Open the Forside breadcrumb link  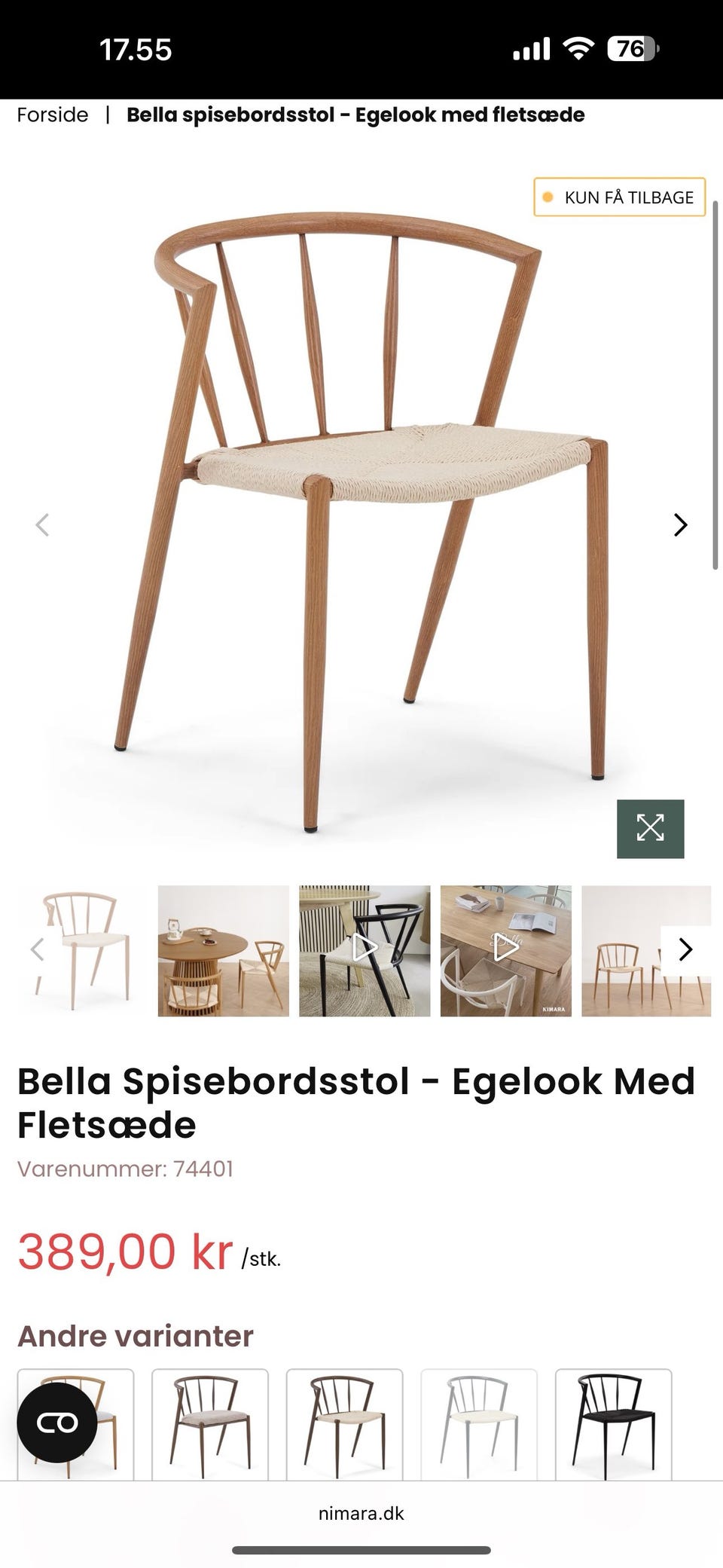pyautogui.click(x=52, y=115)
